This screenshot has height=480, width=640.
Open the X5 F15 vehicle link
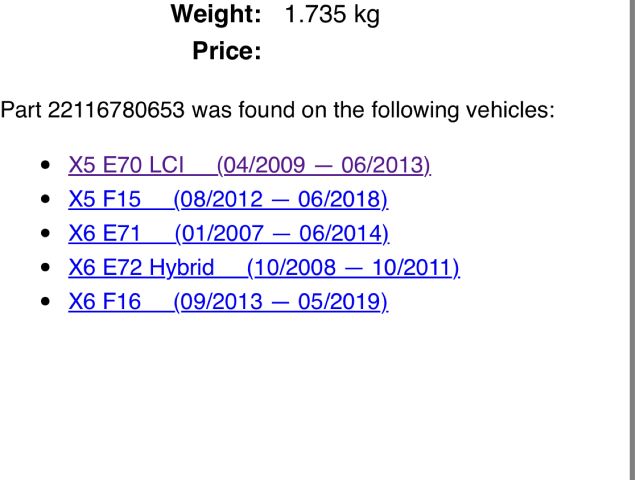(x=228, y=199)
